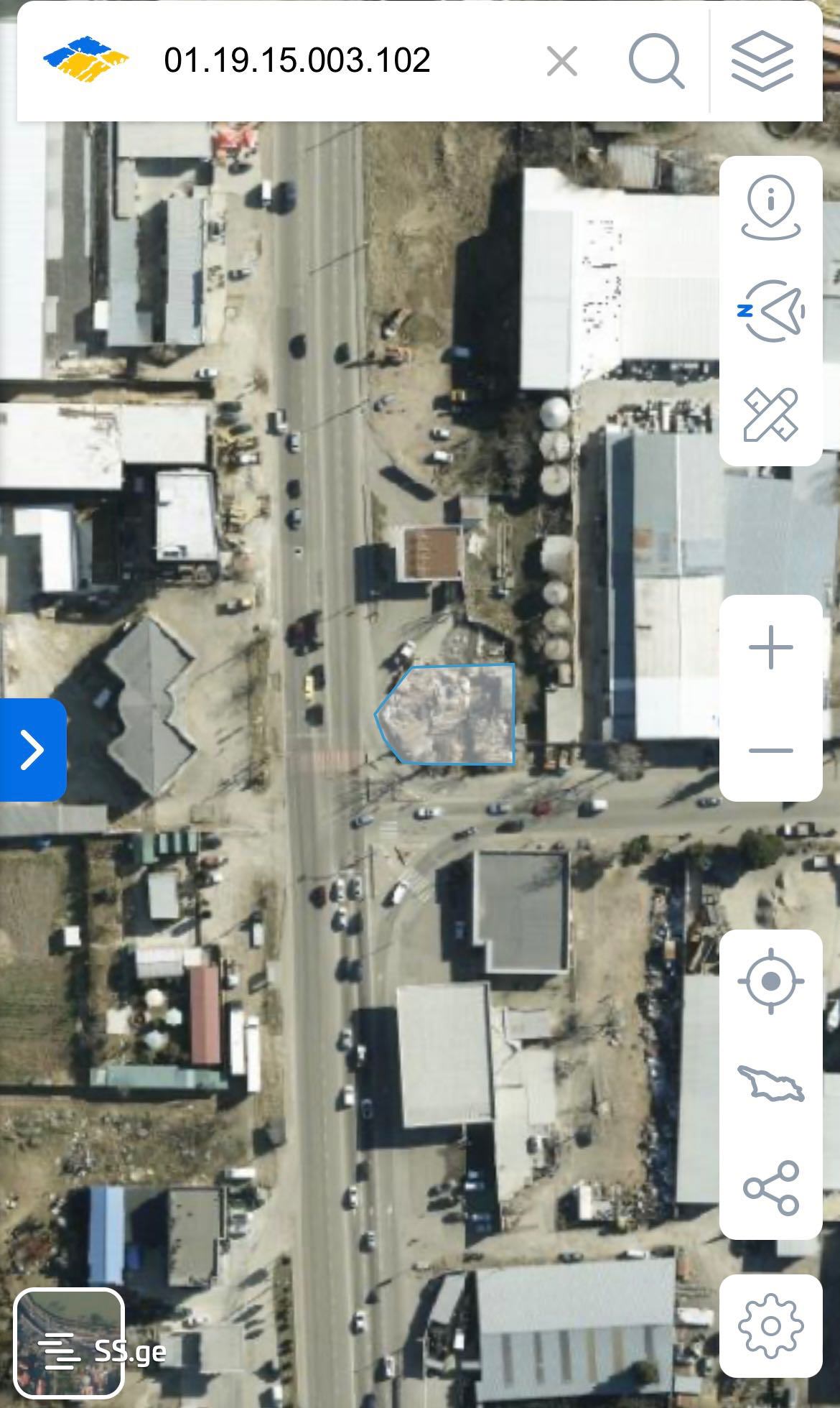Open the map settings gear
This screenshot has width=840, height=1408.
click(771, 1326)
